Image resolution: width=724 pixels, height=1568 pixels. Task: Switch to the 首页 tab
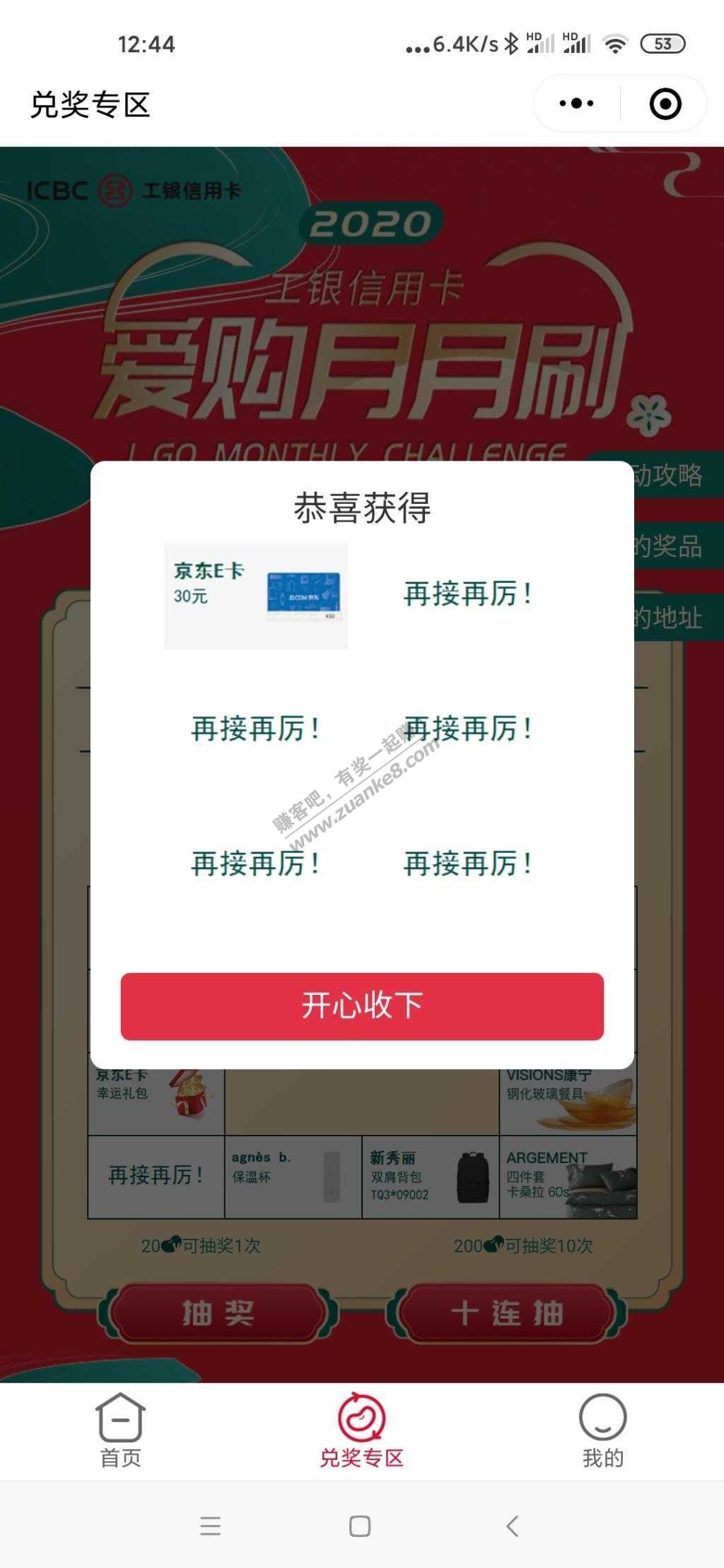120,1430
